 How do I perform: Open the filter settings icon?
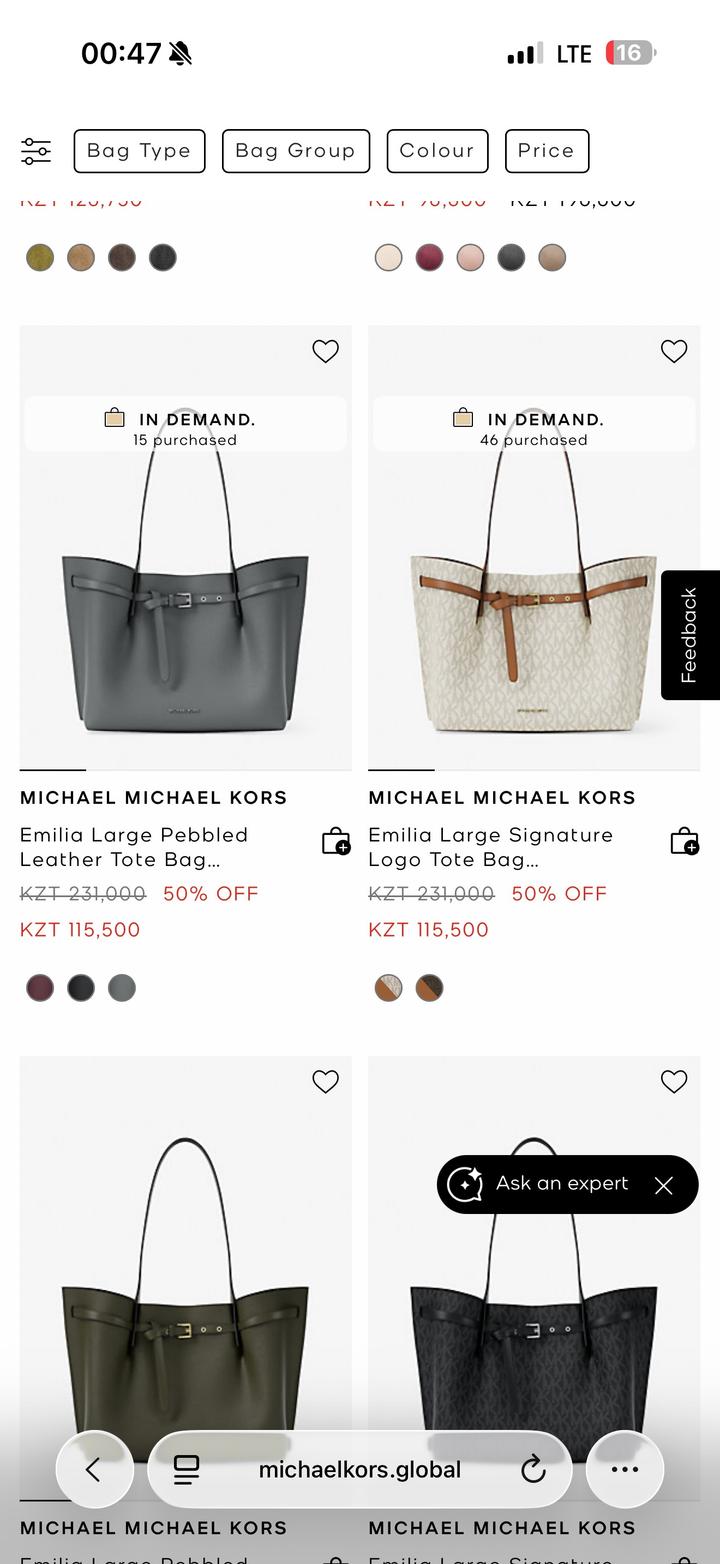36,151
